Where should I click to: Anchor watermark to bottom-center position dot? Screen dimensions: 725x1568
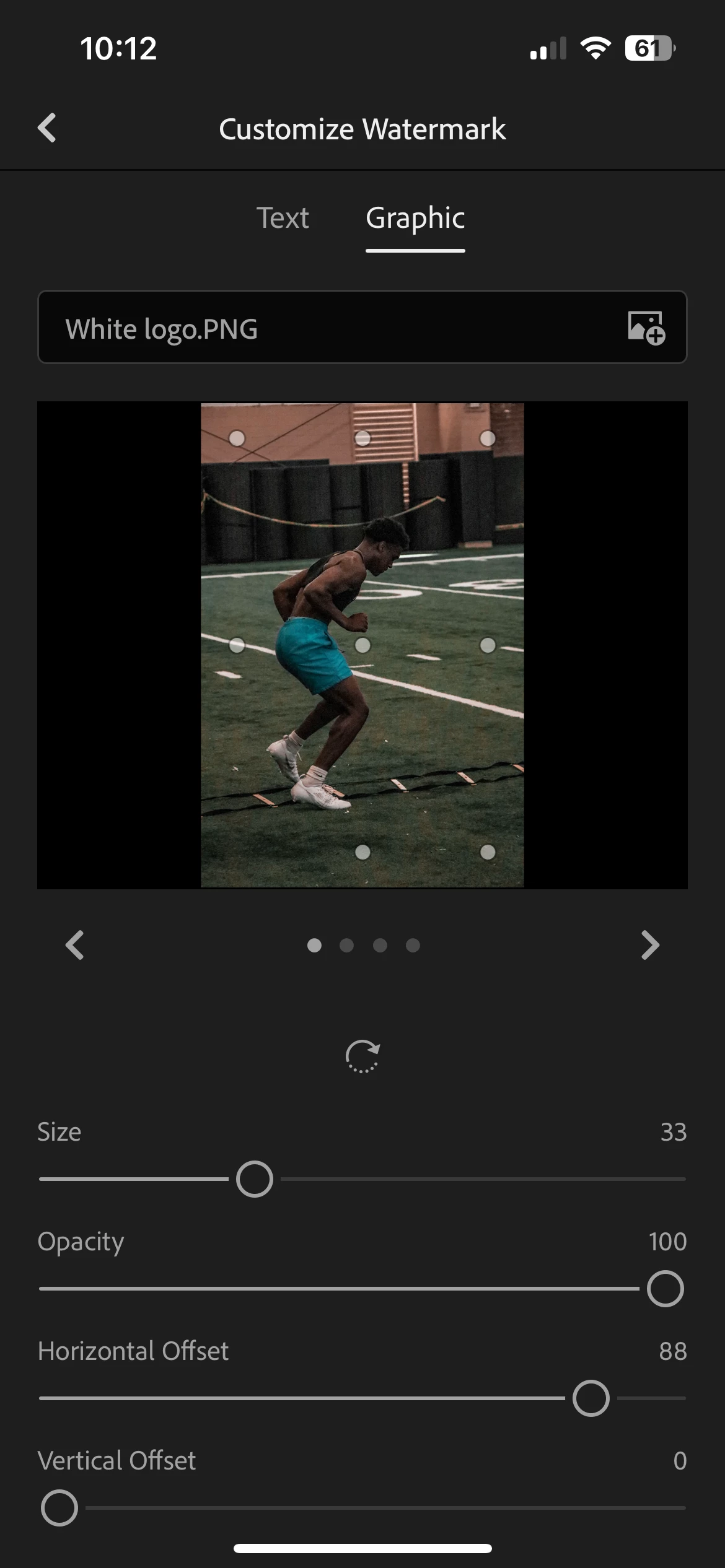tap(362, 852)
